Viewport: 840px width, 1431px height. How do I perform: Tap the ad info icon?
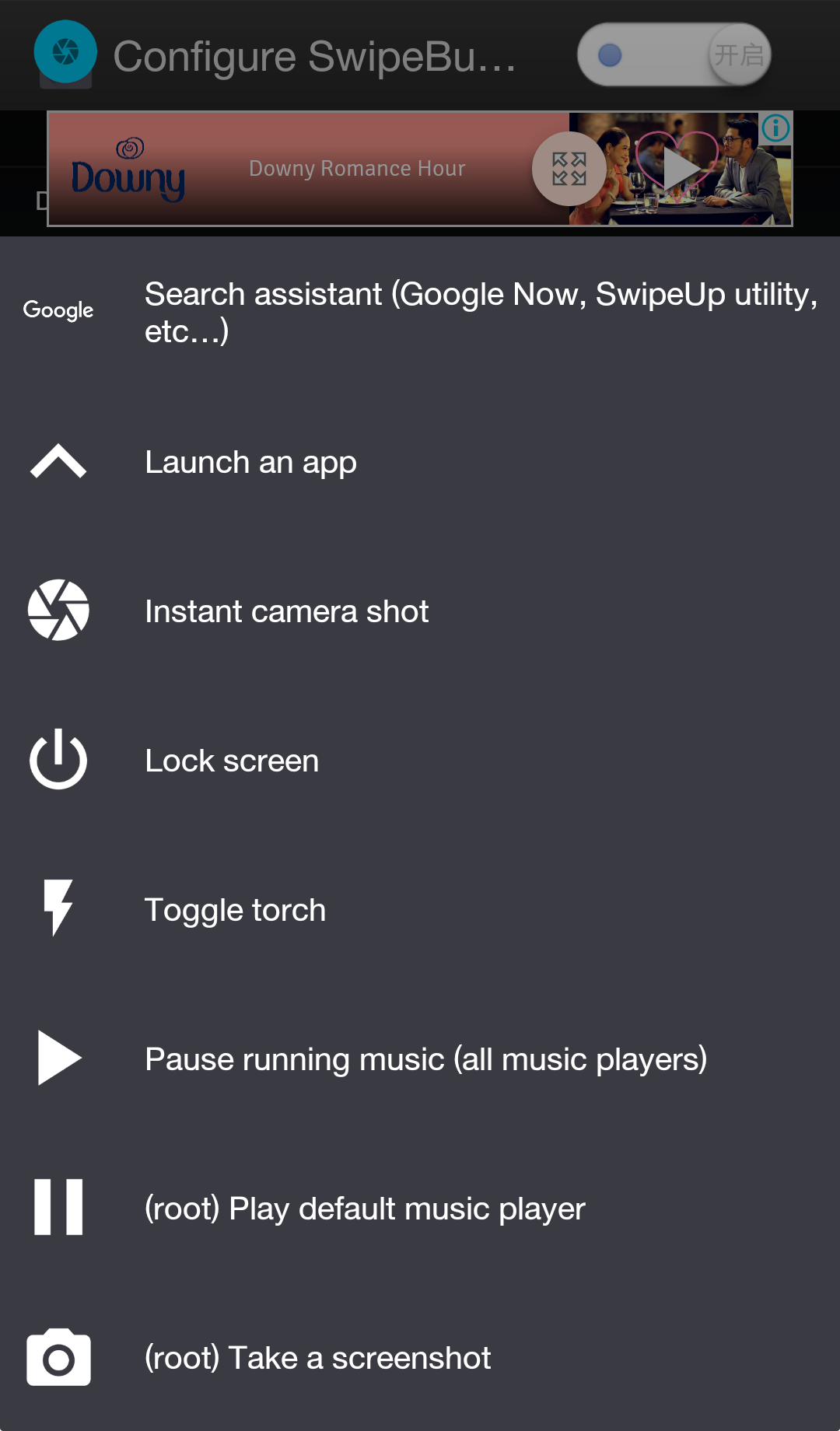[775, 128]
